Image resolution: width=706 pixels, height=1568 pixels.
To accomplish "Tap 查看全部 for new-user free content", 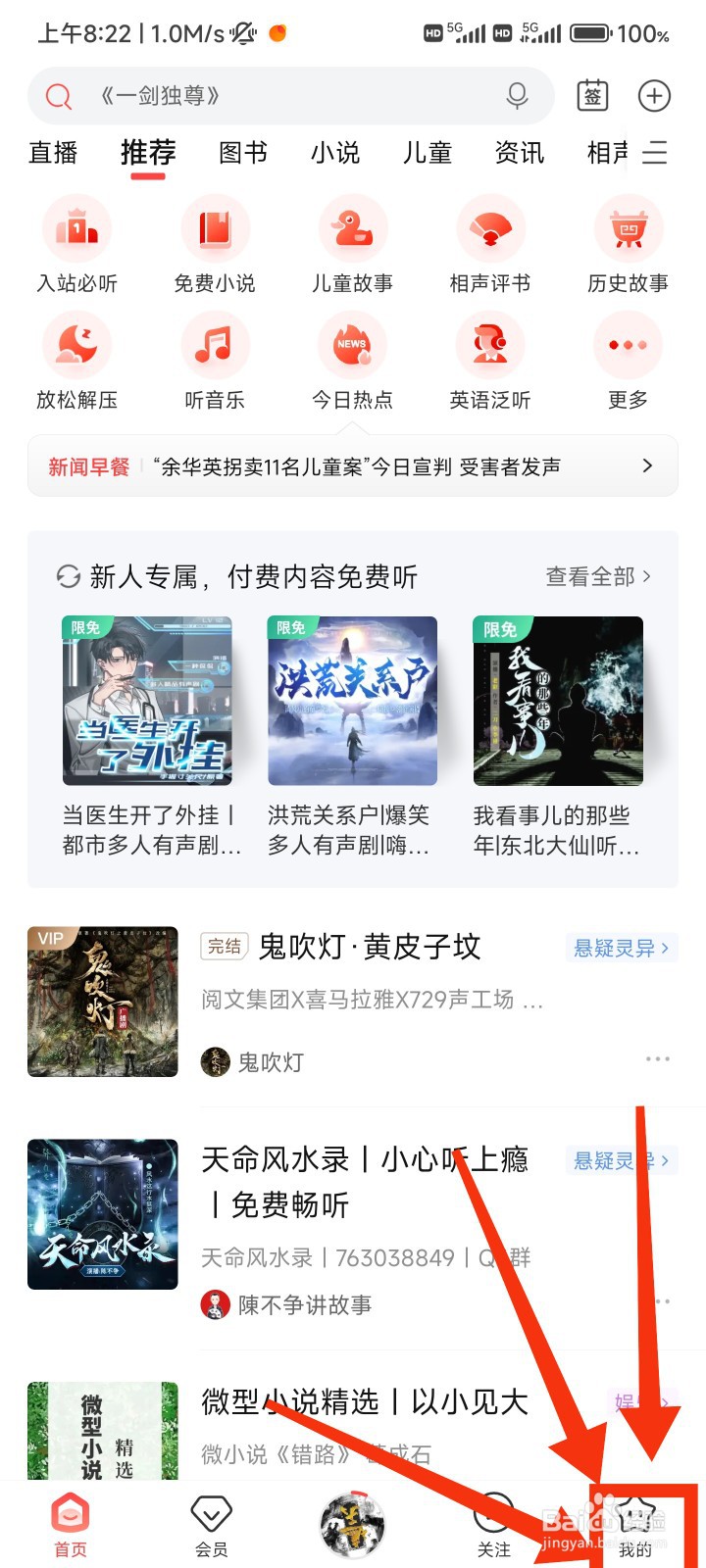I will tap(597, 576).
